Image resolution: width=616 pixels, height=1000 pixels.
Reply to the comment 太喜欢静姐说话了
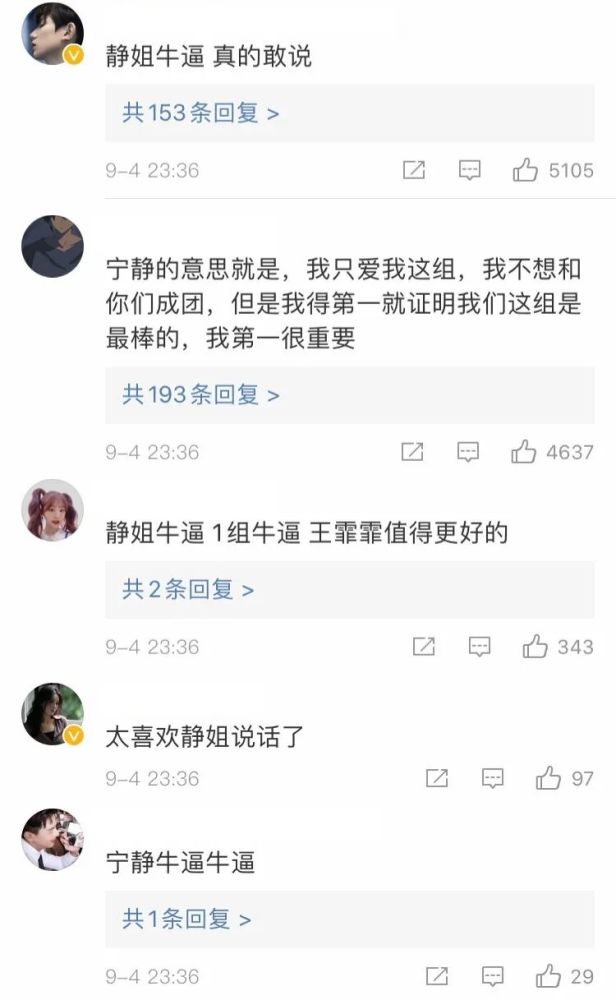coord(492,779)
